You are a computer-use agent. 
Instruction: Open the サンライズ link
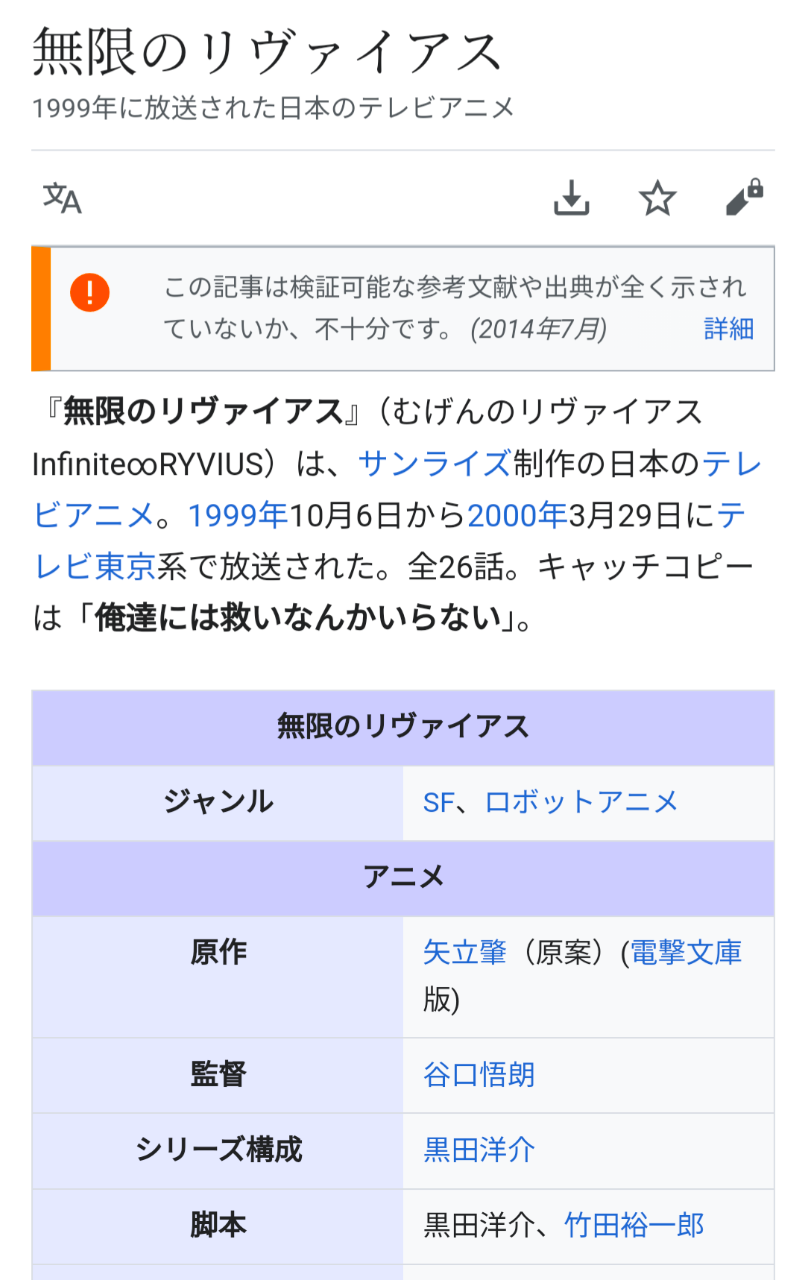[434, 464]
